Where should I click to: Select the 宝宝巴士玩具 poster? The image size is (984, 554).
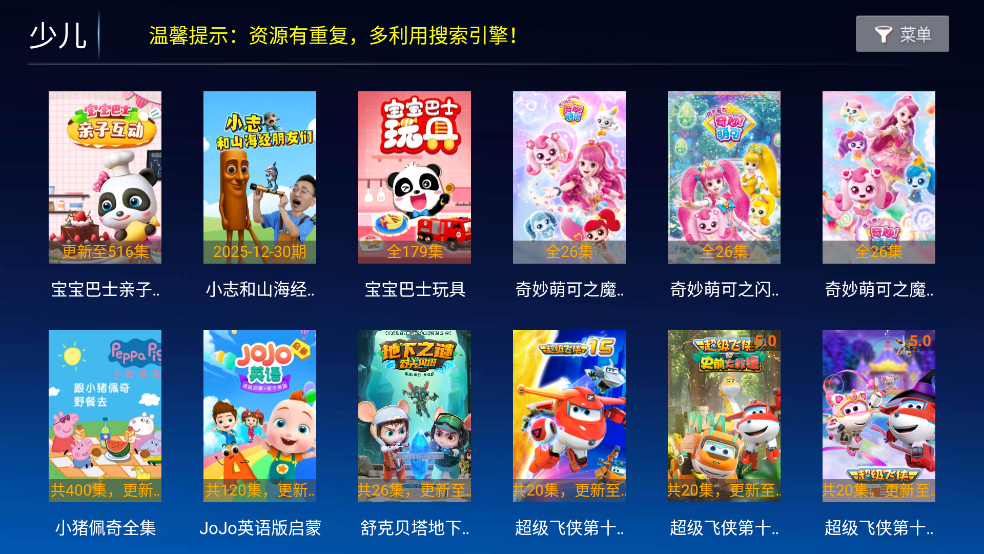click(x=414, y=177)
